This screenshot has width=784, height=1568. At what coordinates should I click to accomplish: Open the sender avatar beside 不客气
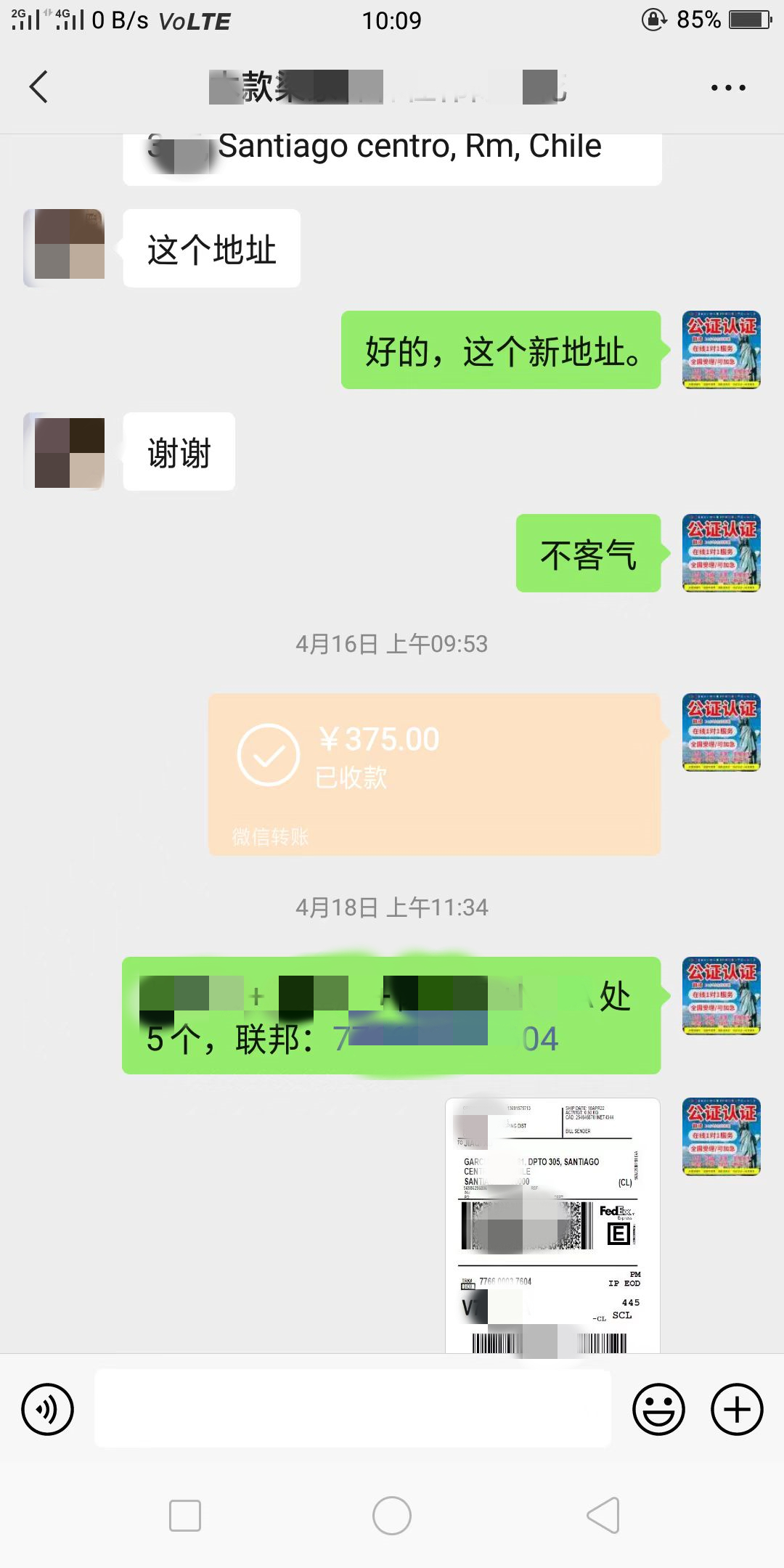tap(721, 553)
